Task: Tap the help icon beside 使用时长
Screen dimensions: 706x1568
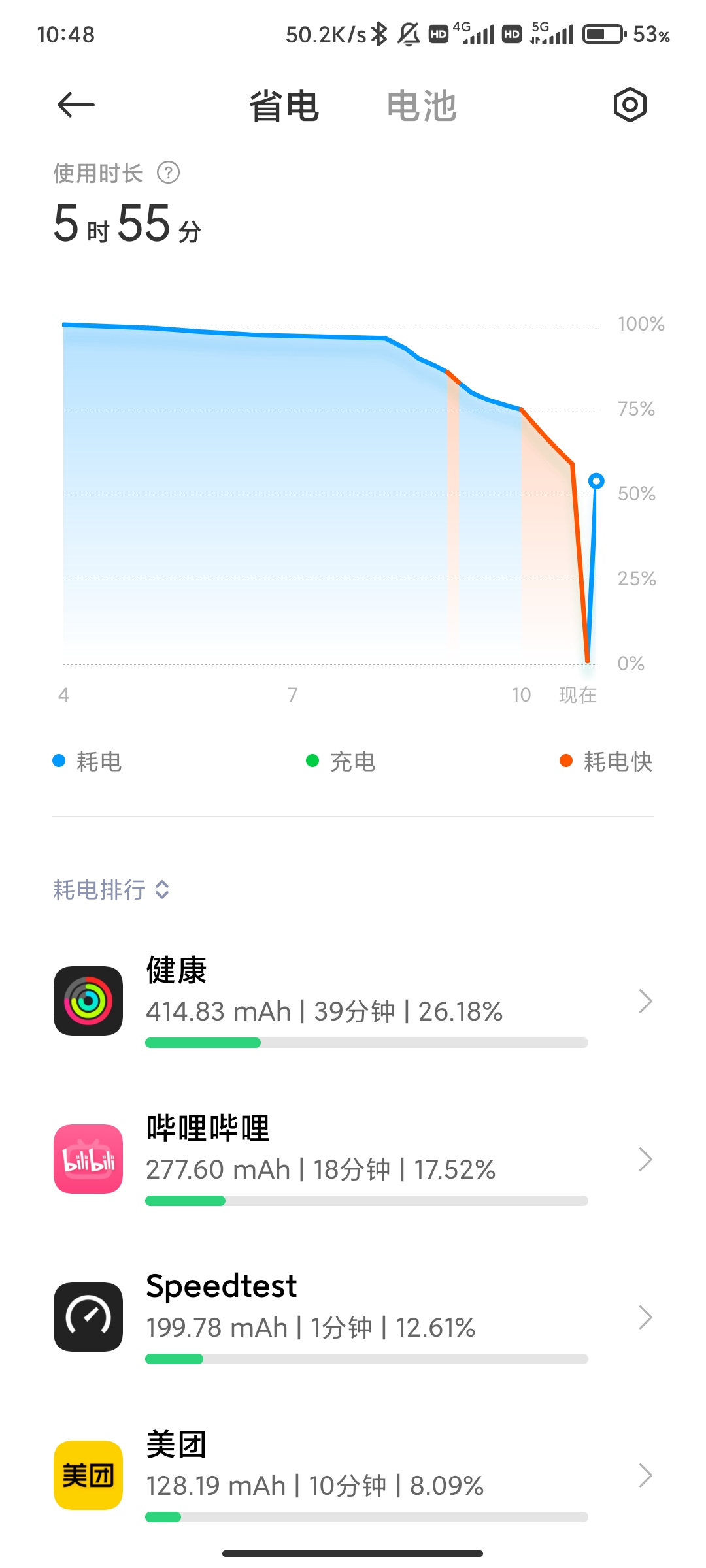Action: pyautogui.click(x=169, y=172)
